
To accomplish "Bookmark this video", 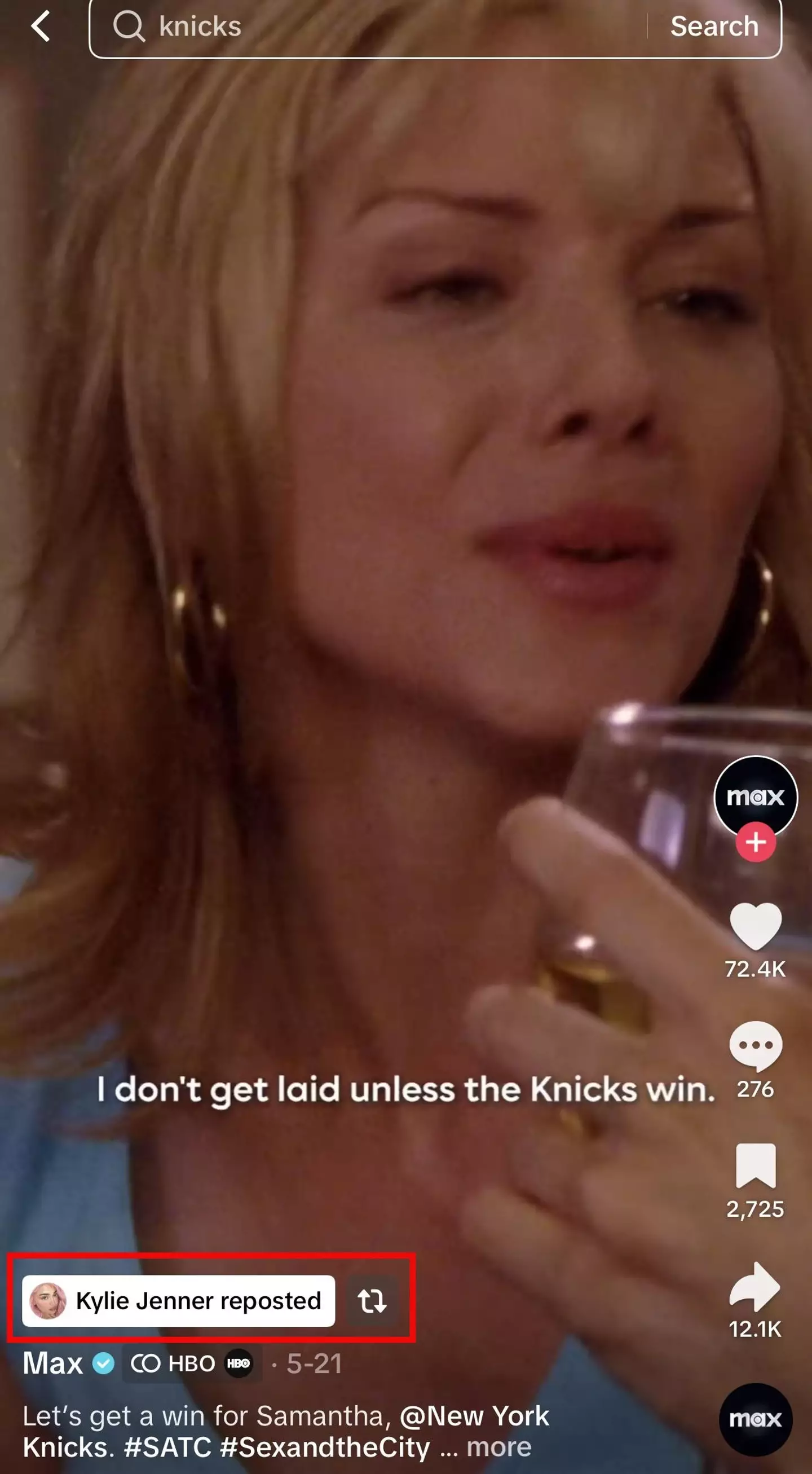I will coord(755,1165).
